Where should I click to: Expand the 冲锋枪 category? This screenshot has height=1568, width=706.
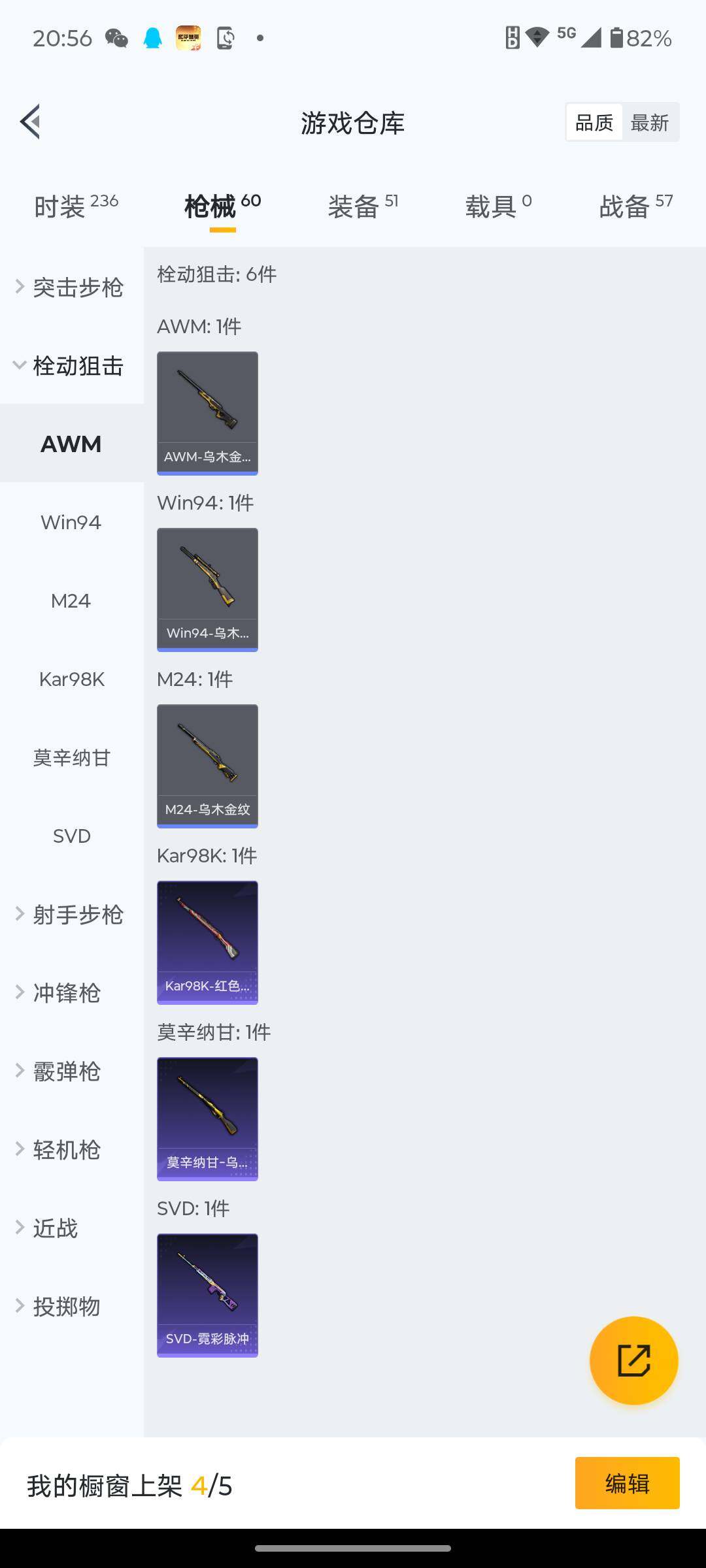[x=65, y=992]
